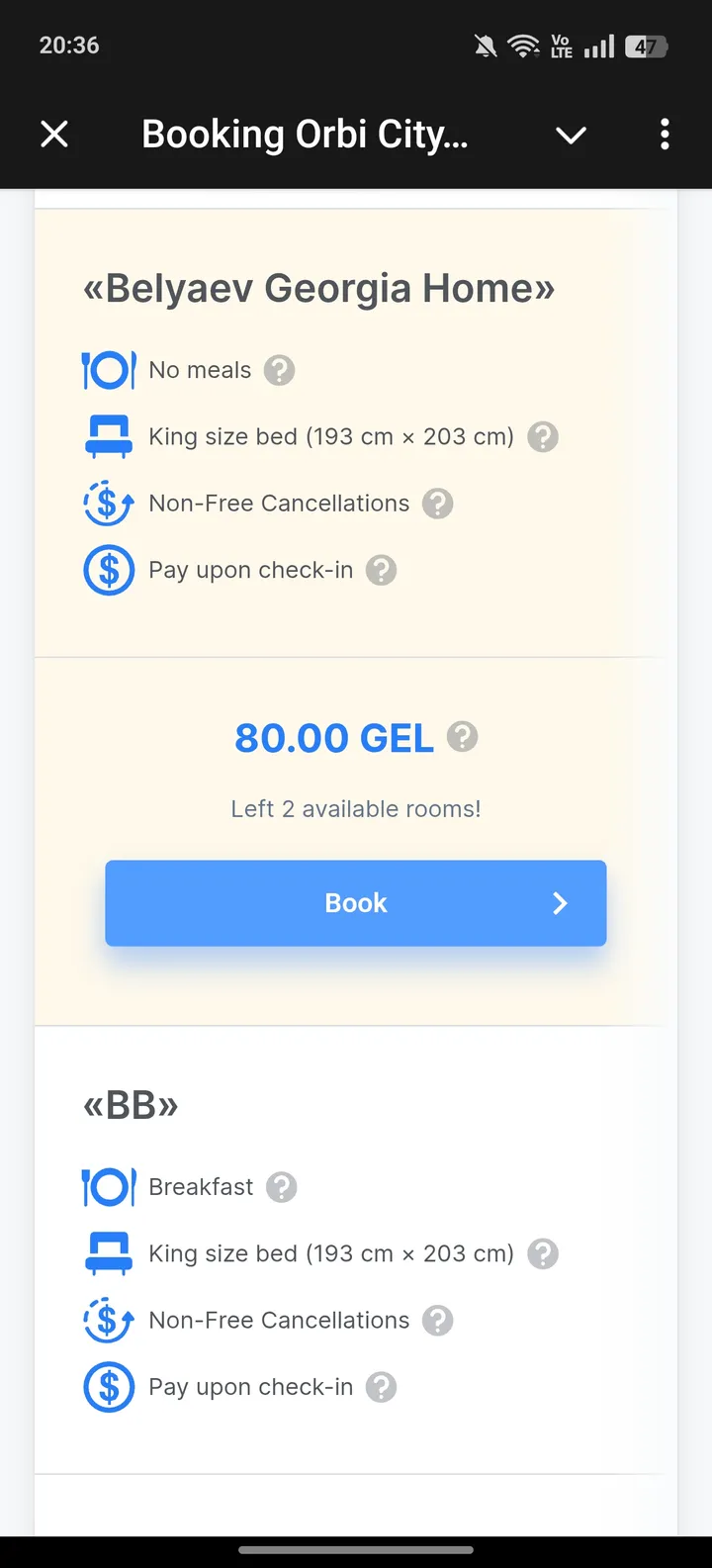Click the cancellation policy icon under BB
Image resolution: width=712 pixels, height=1568 pixels.
point(108,1320)
